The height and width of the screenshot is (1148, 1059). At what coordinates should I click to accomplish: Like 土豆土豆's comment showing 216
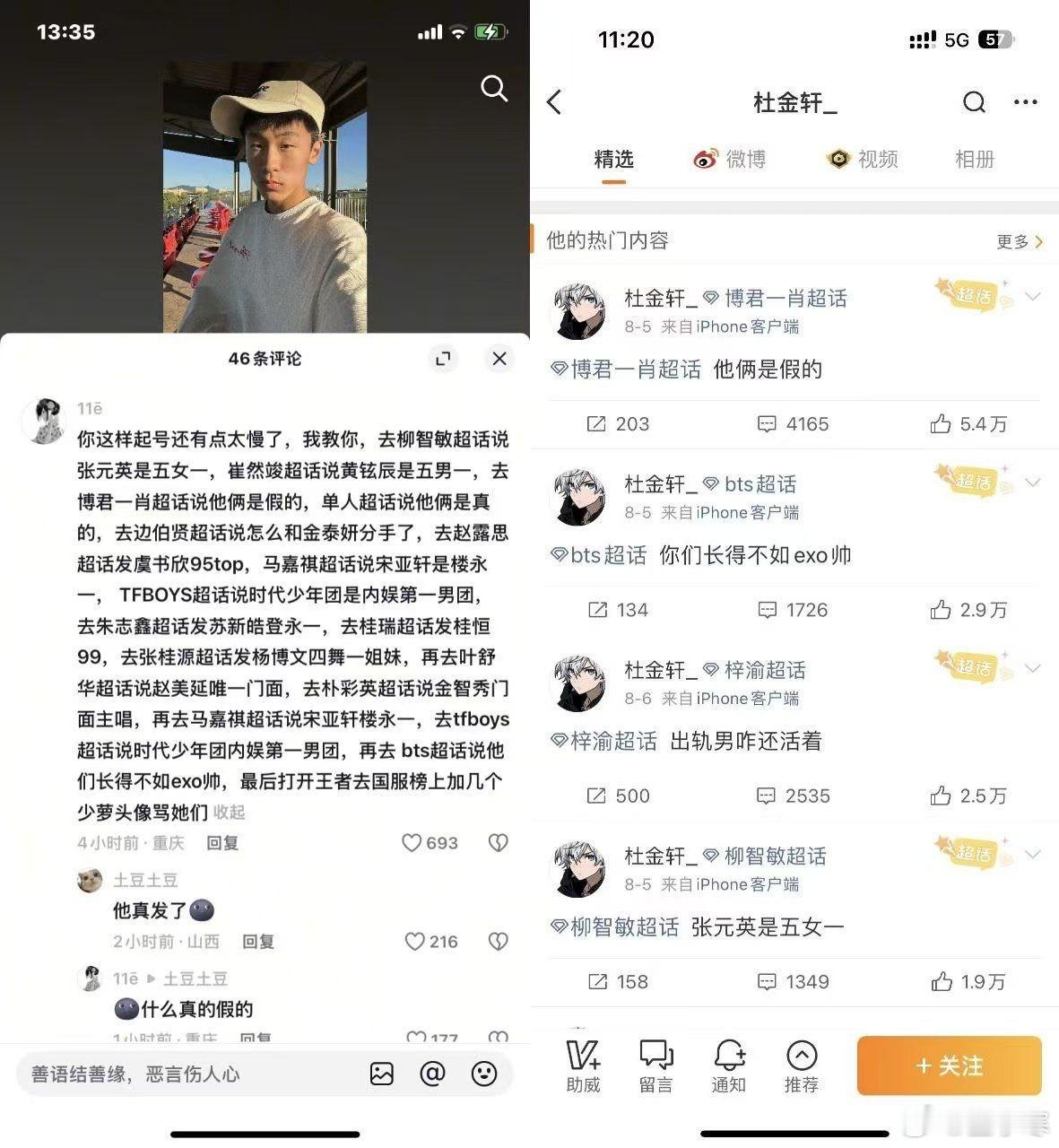(x=414, y=942)
